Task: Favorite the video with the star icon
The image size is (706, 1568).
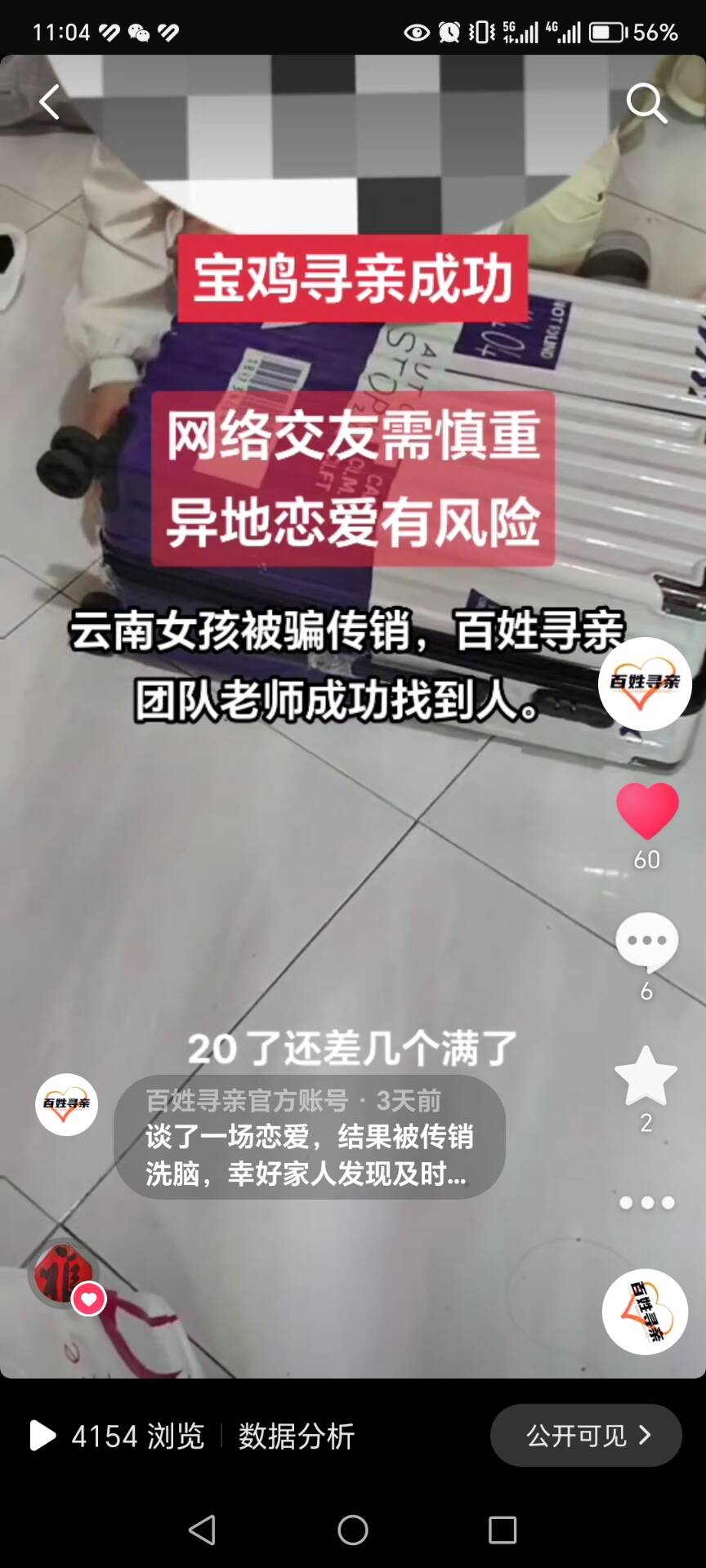Action: point(646,1076)
